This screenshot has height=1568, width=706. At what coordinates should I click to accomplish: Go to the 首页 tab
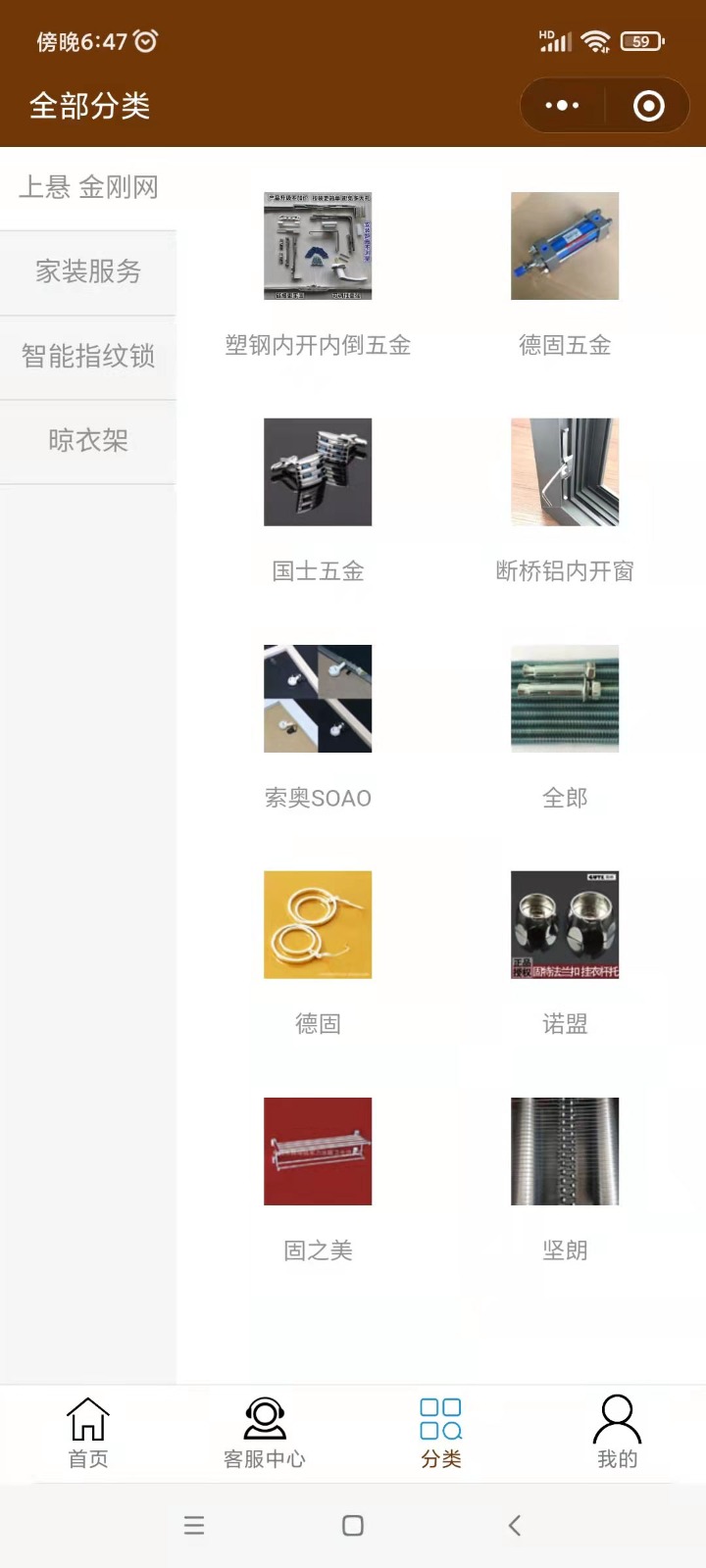[x=88, y=1433]
